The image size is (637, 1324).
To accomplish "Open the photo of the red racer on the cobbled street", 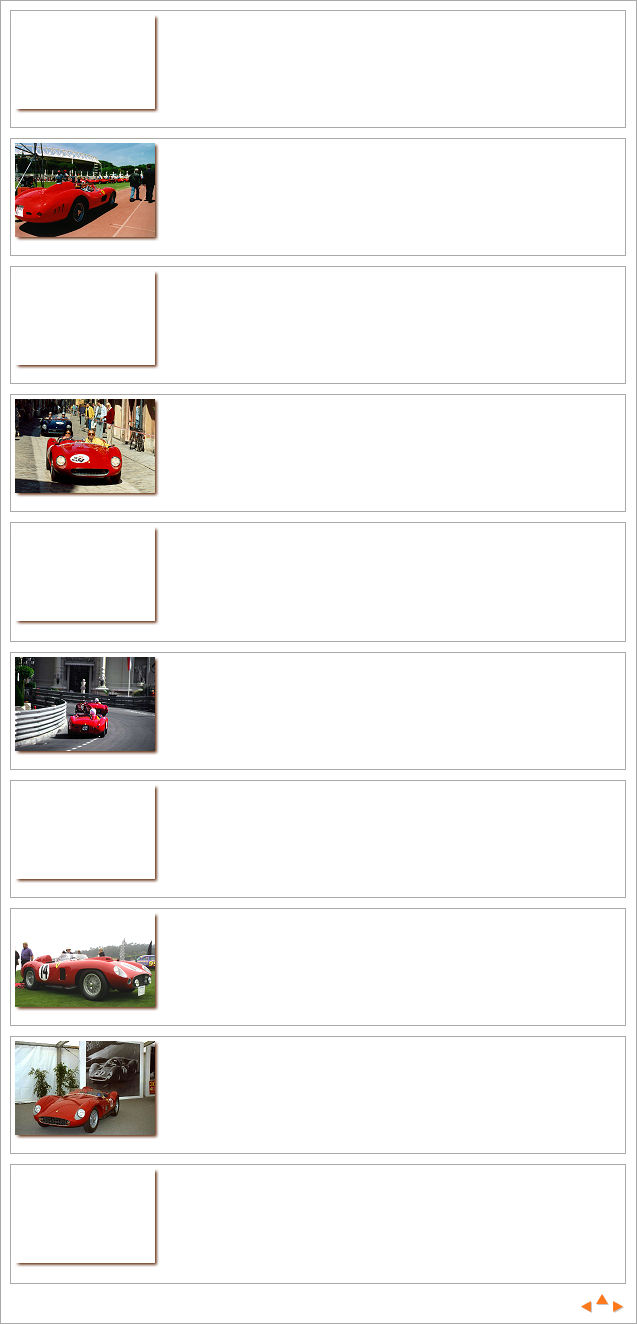I will 85,446.
